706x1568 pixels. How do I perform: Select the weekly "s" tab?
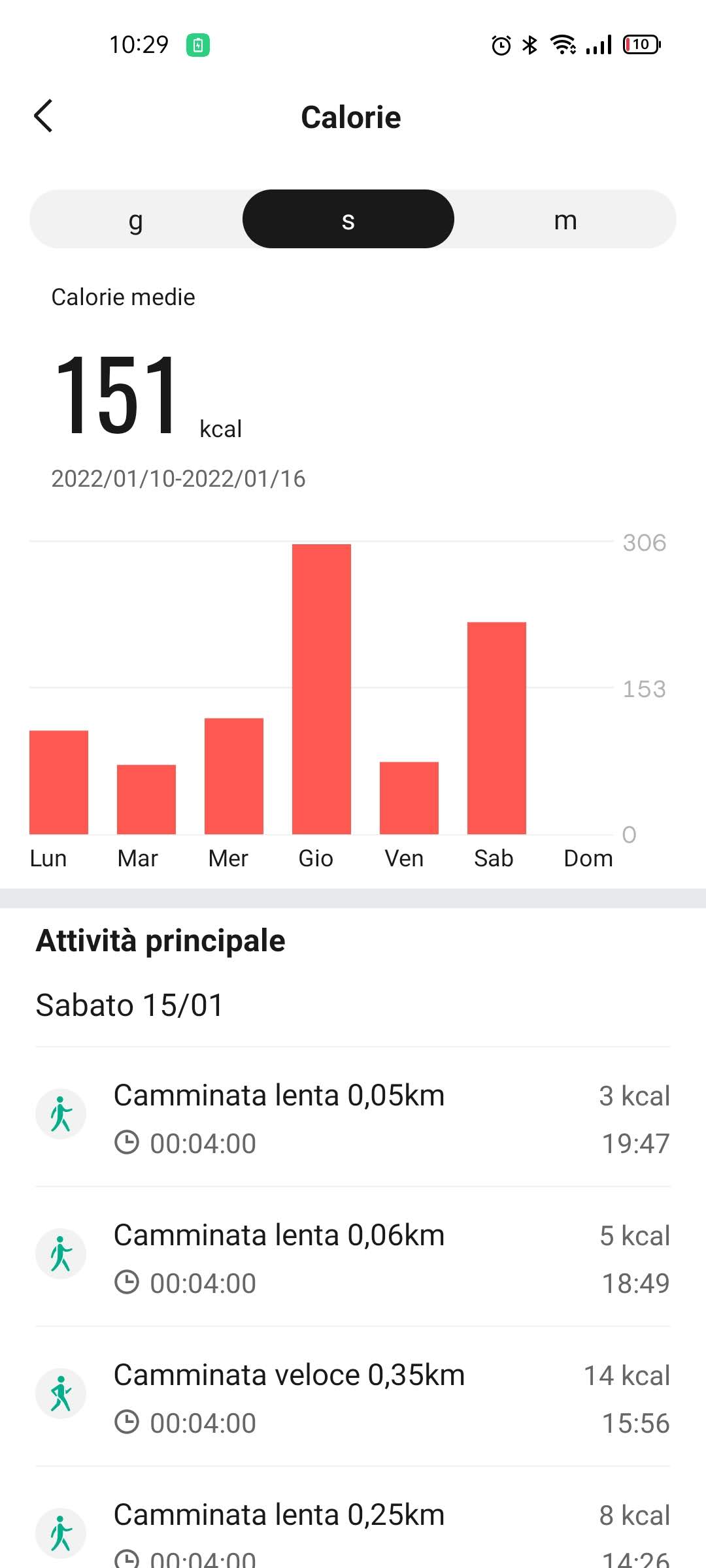point(348,220)
